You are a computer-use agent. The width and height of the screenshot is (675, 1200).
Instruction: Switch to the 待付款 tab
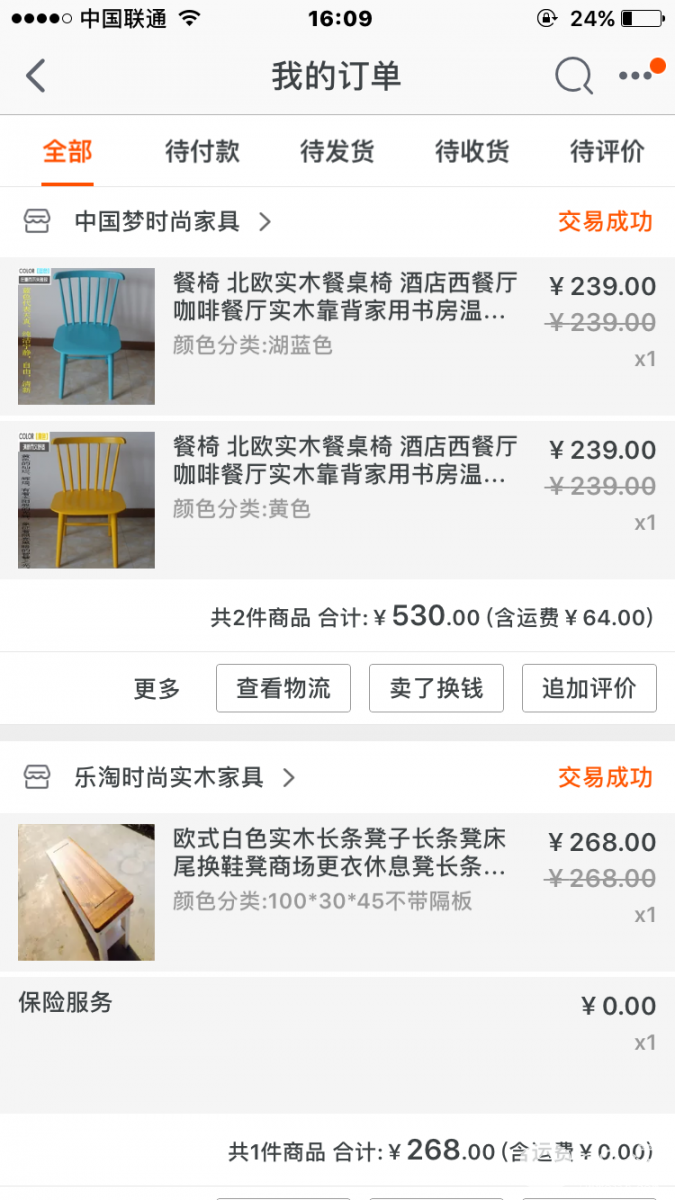(202, 152)
